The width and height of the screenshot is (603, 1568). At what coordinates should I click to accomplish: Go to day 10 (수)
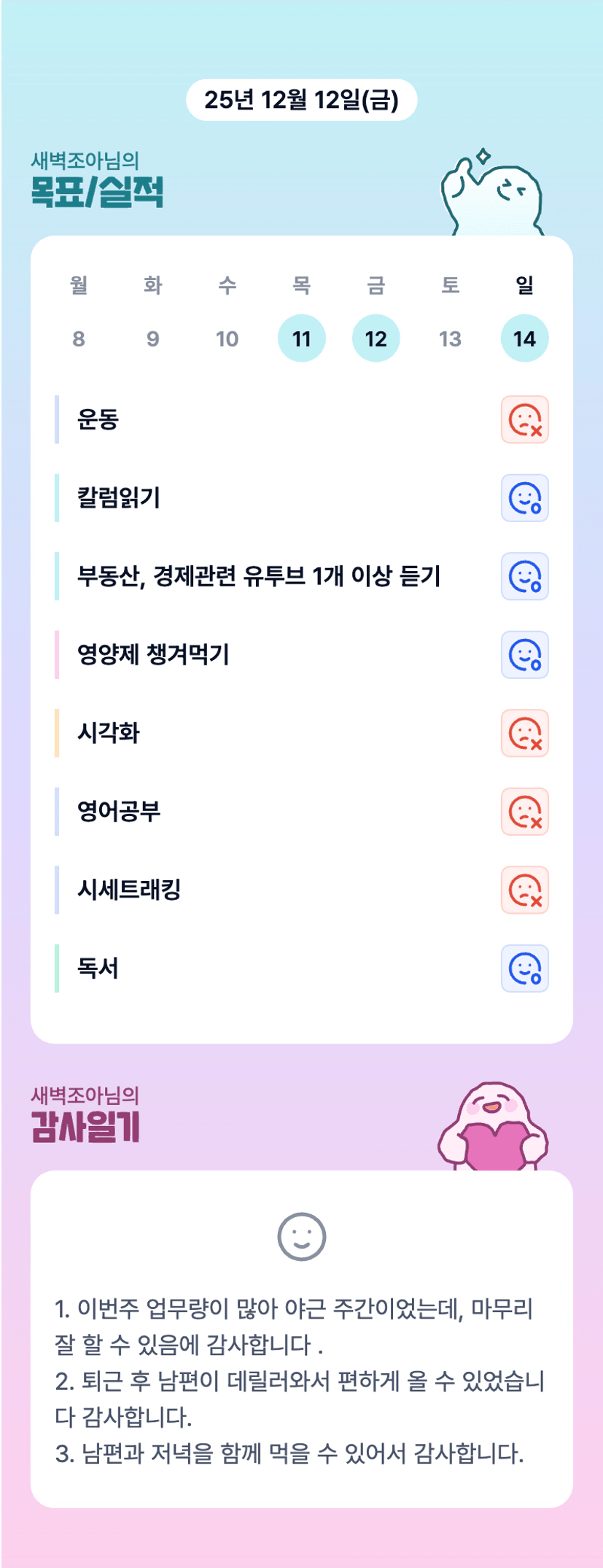point(227,338)
